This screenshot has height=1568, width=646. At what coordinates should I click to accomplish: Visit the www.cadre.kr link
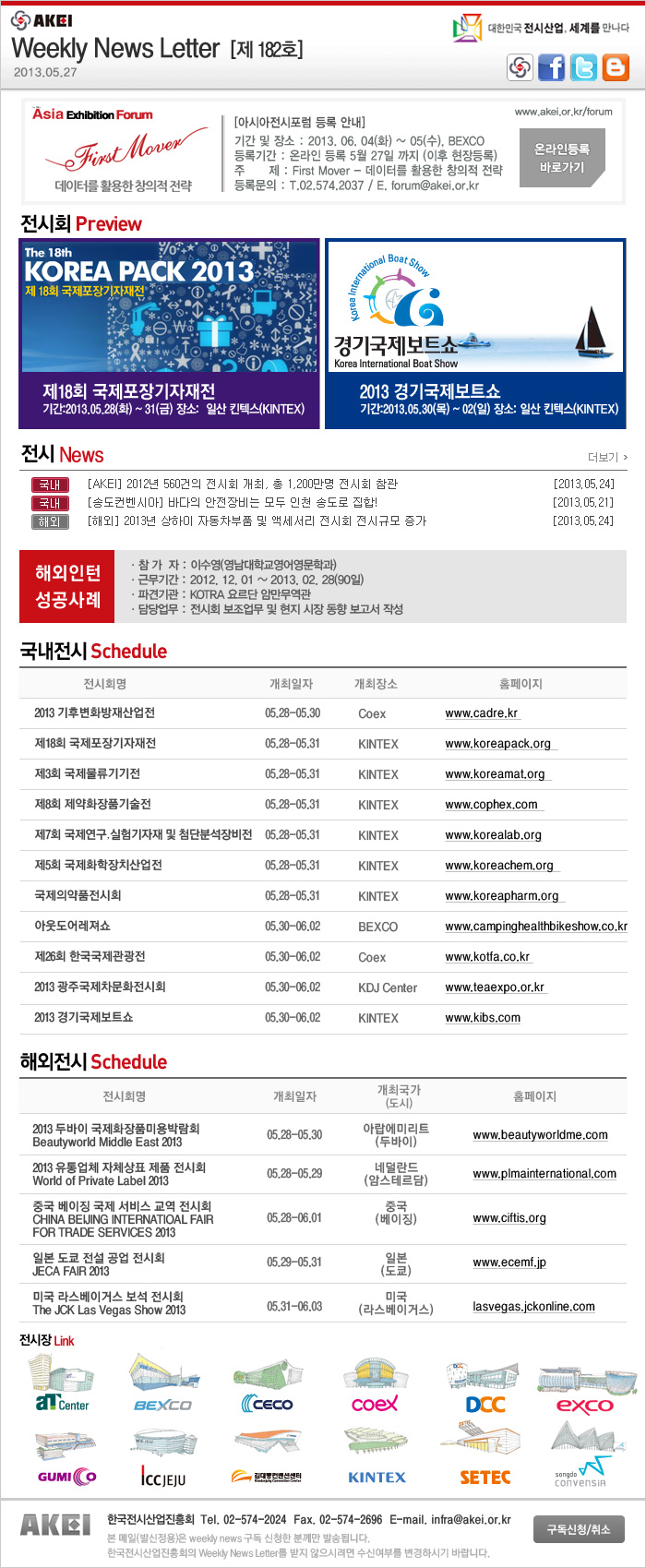pyautogui.click(x=481, y=713)
